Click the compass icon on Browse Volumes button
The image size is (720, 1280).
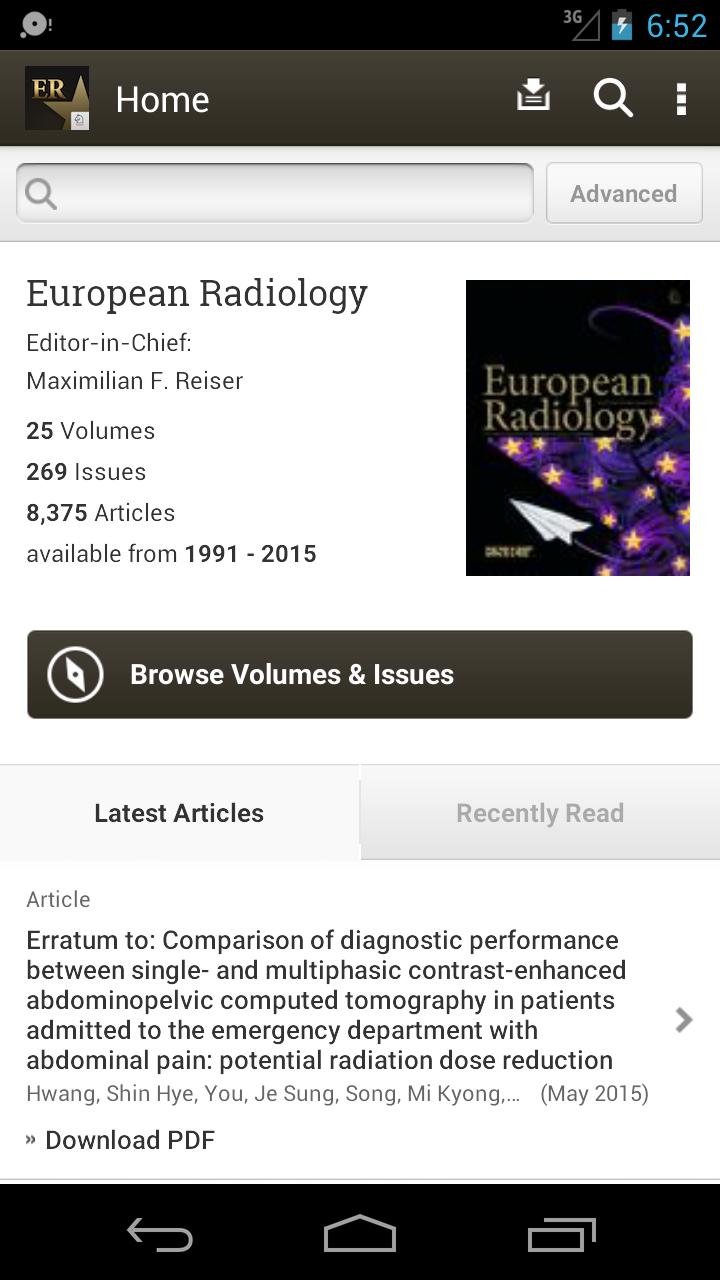pyautogui.click(x=73, y=674)
